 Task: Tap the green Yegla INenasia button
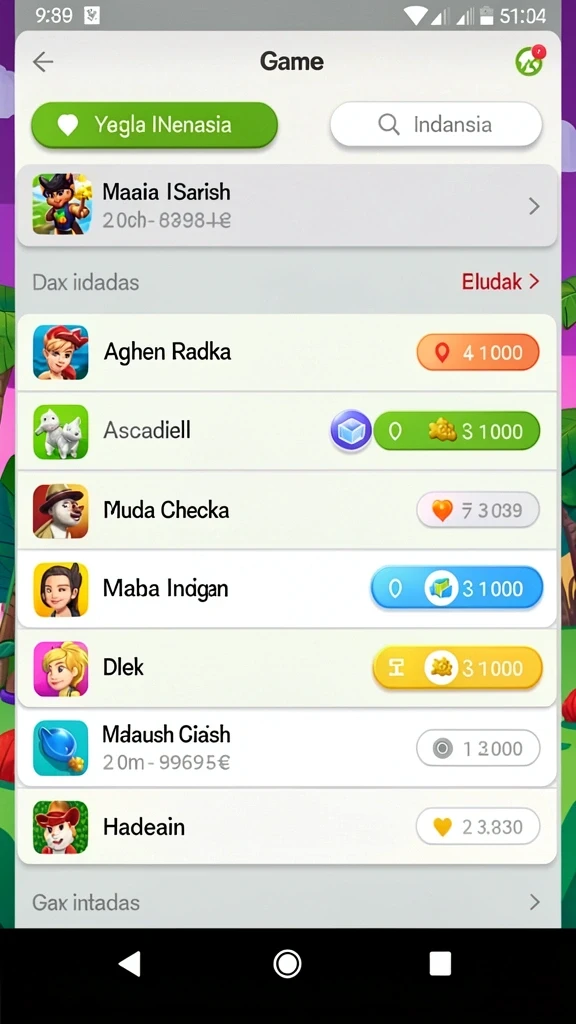tap(155, 124)
